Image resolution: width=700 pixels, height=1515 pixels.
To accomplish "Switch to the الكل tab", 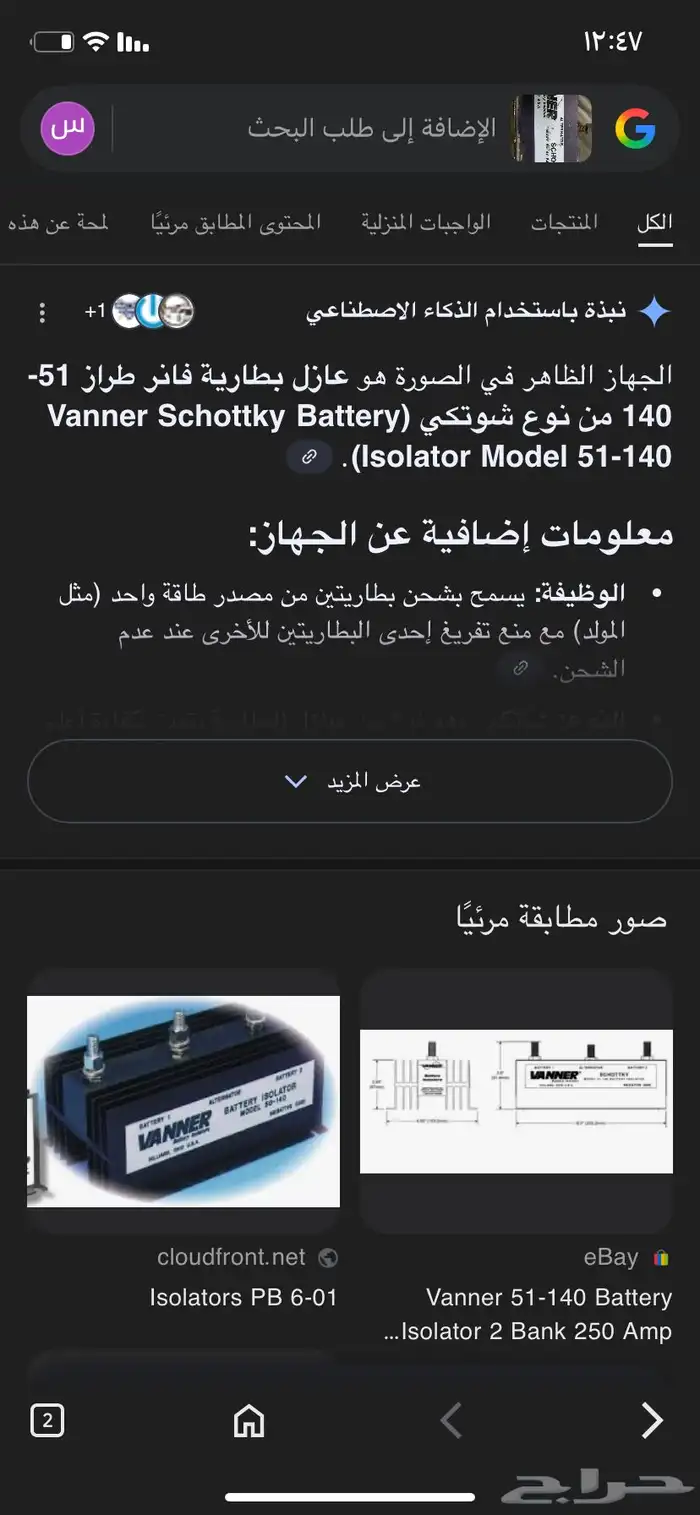I will [655, 222].
